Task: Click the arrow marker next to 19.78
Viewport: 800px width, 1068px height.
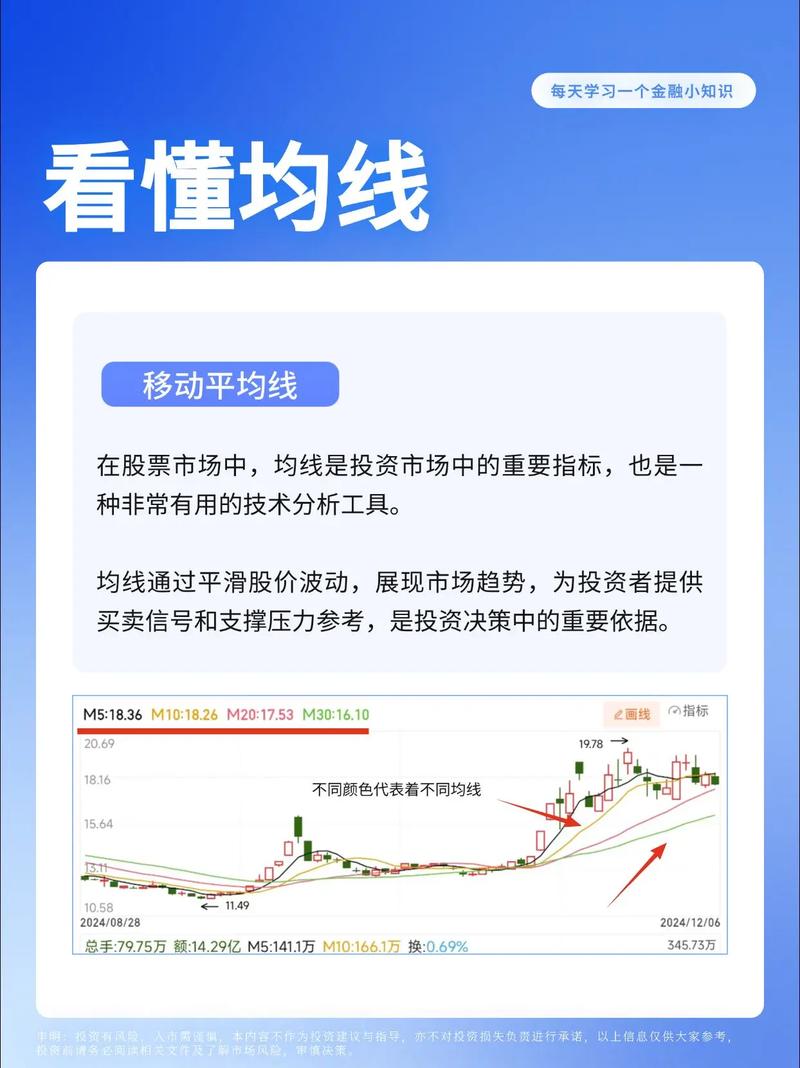Action: tap(620, 742)
